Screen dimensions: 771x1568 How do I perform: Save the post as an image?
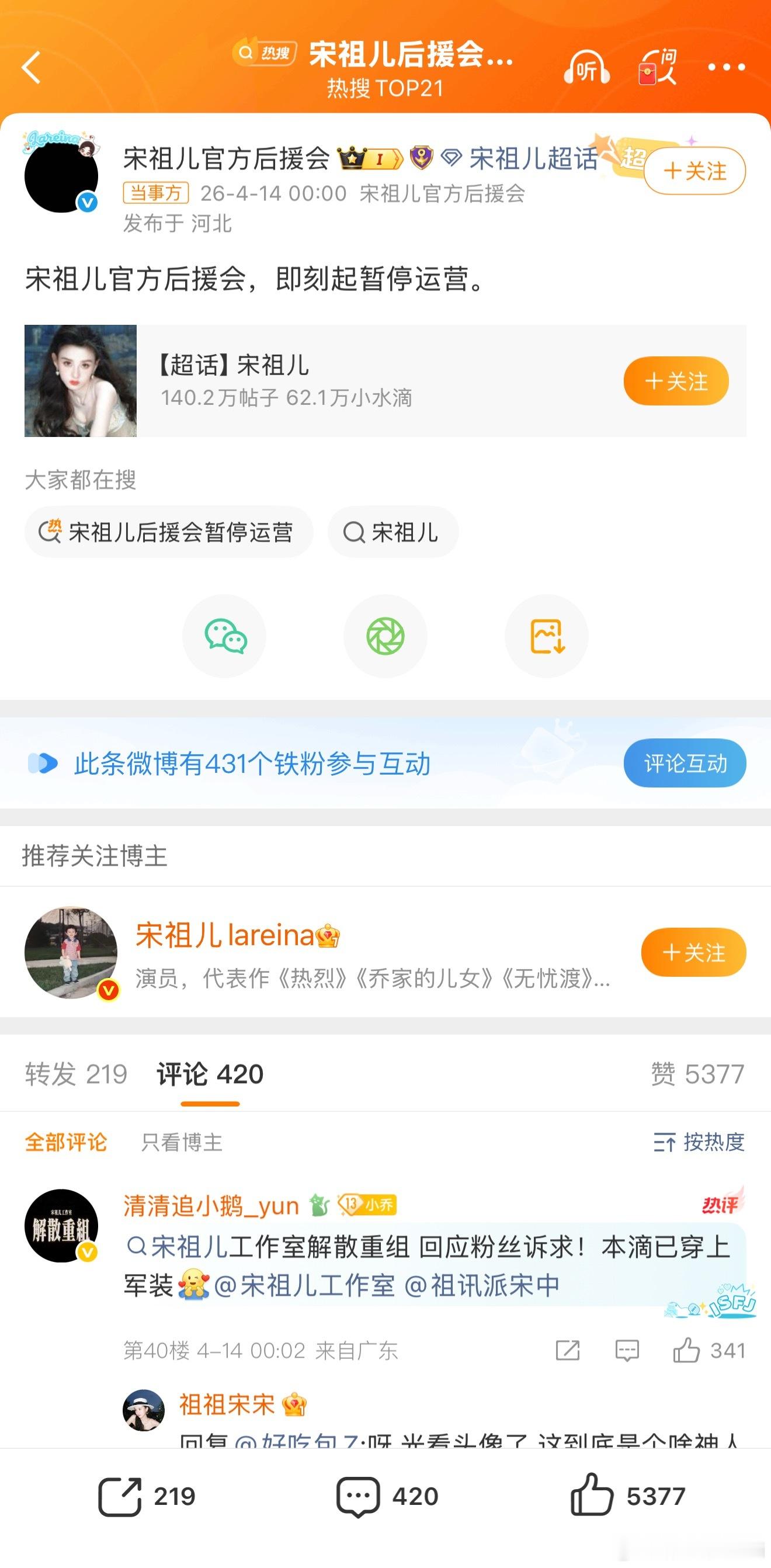click(x=546, y=636)
